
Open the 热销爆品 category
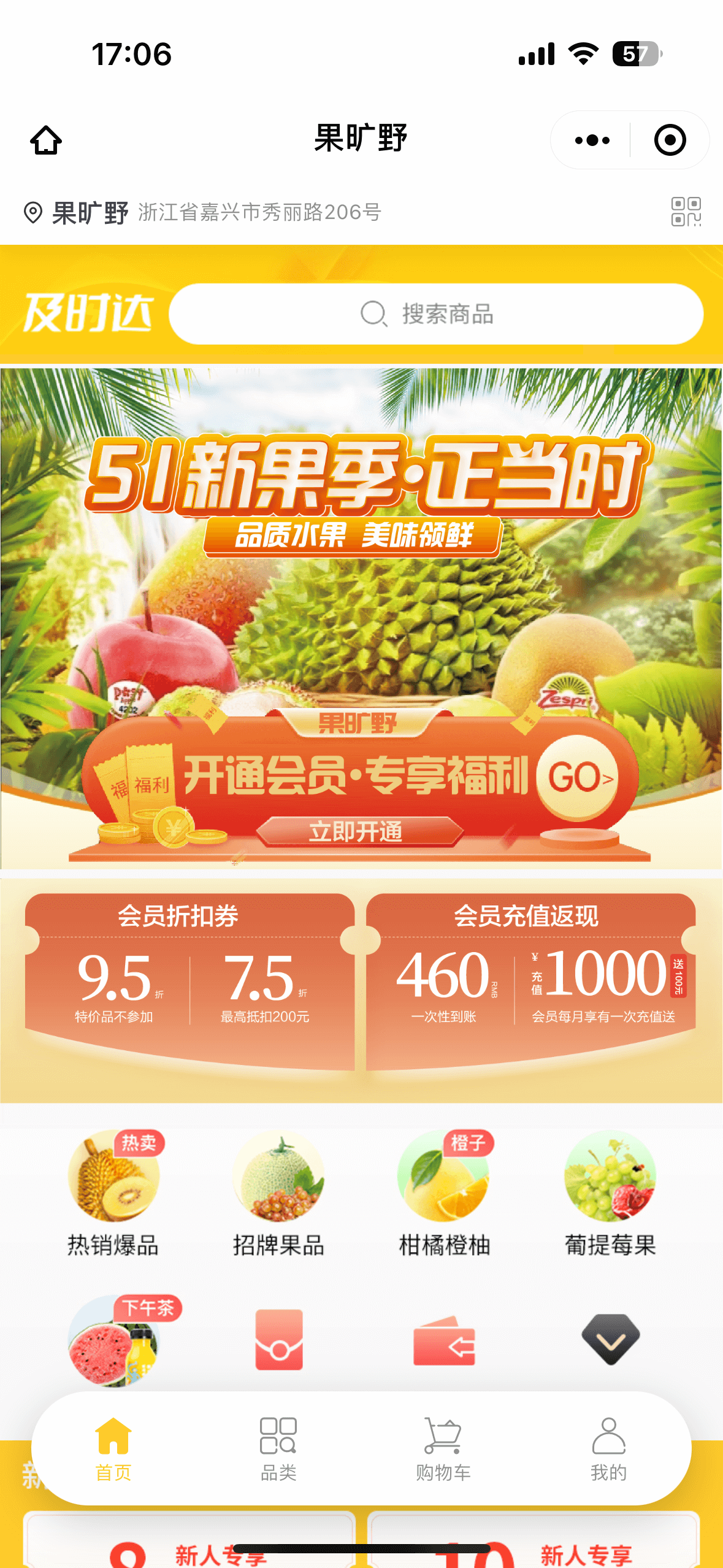[113, 1193]
